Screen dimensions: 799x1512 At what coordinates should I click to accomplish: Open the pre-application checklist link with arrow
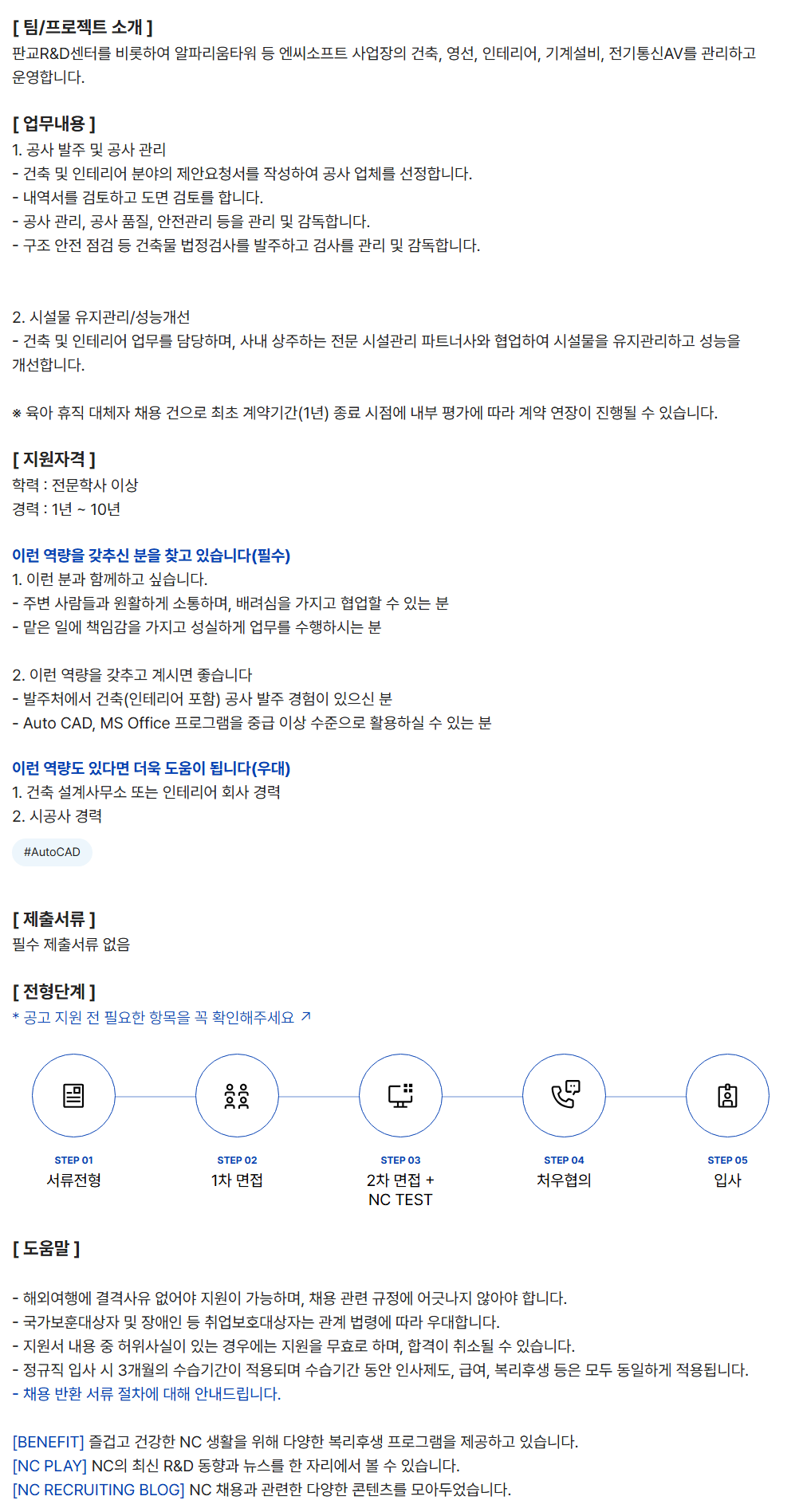[162, 1017]
